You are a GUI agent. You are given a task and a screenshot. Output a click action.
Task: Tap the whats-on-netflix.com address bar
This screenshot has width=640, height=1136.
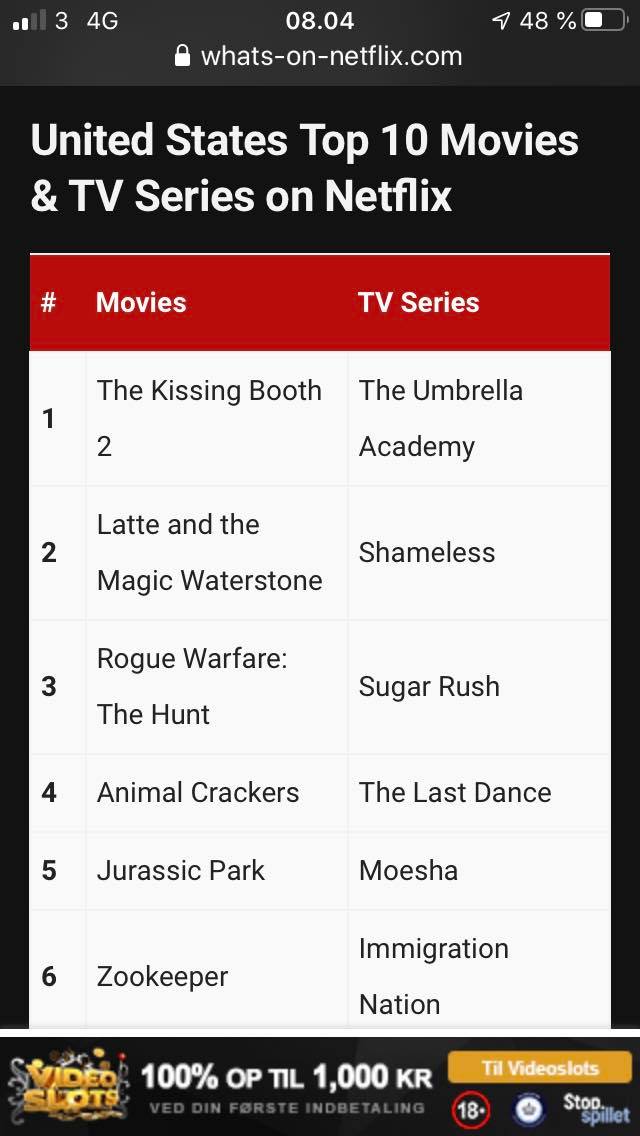point(319,56)
